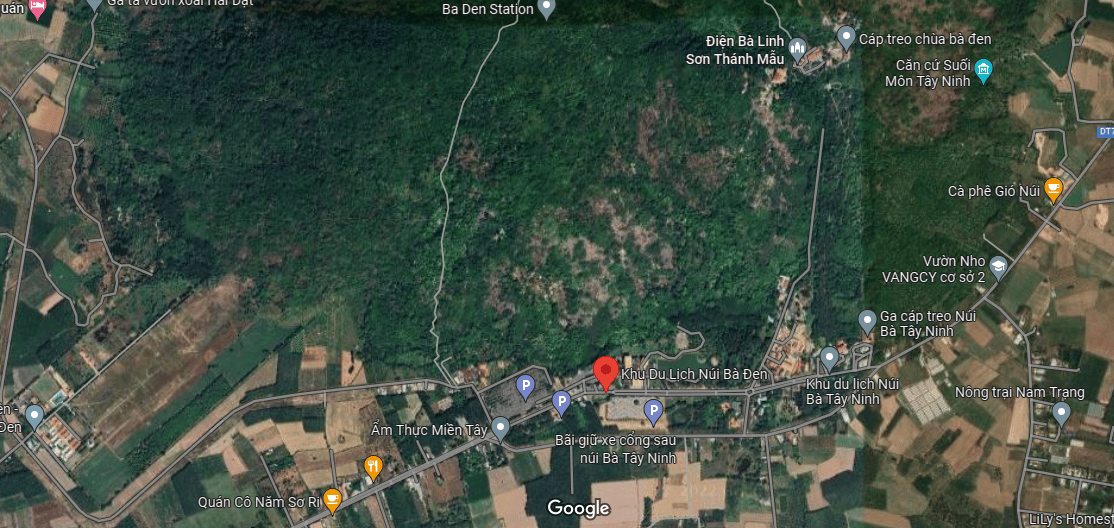
Task: Open the Căn cứ Suối Môn Tây Ninh marker
Action: click(x=984, y=69)
